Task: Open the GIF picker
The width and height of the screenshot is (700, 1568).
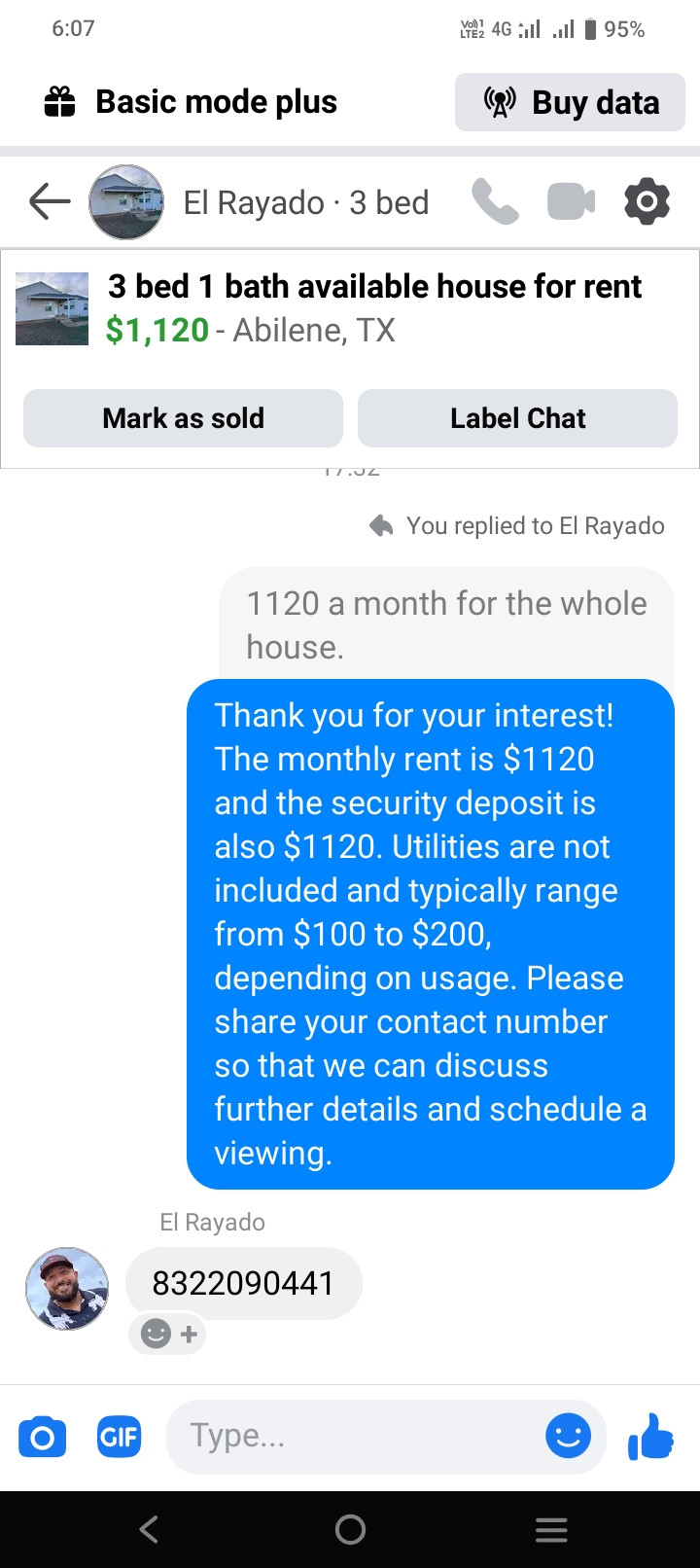Action: [119, 1437]
